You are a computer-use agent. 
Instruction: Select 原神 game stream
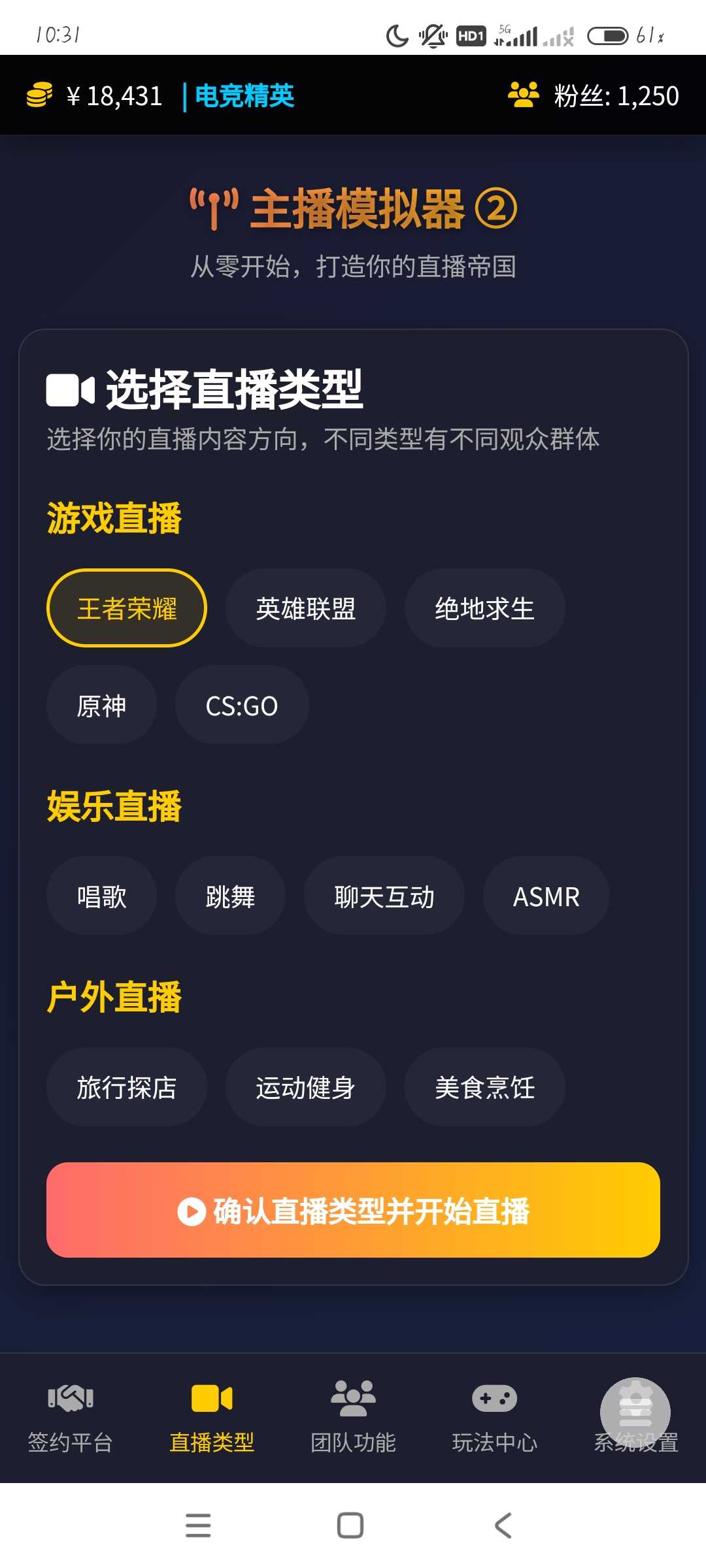(x=101, y=705)
